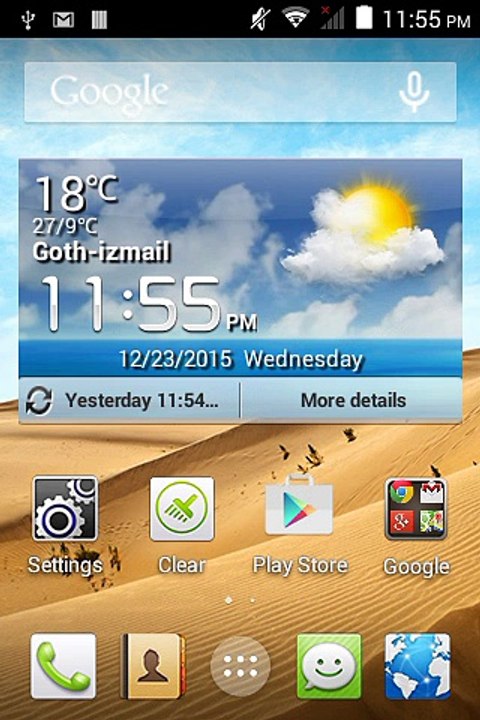Tap the clock in the weather widget

(x=149, y=305)
